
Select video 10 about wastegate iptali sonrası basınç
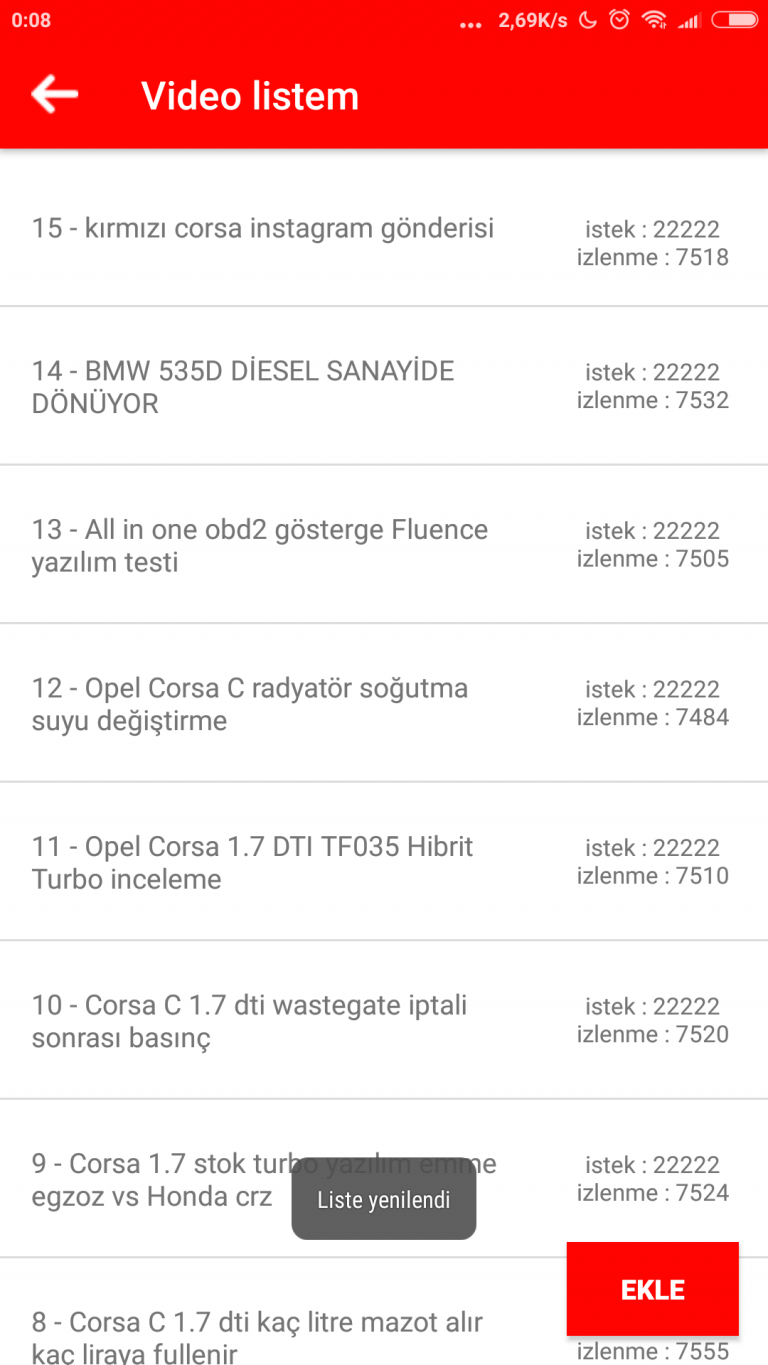point(250,1020)
